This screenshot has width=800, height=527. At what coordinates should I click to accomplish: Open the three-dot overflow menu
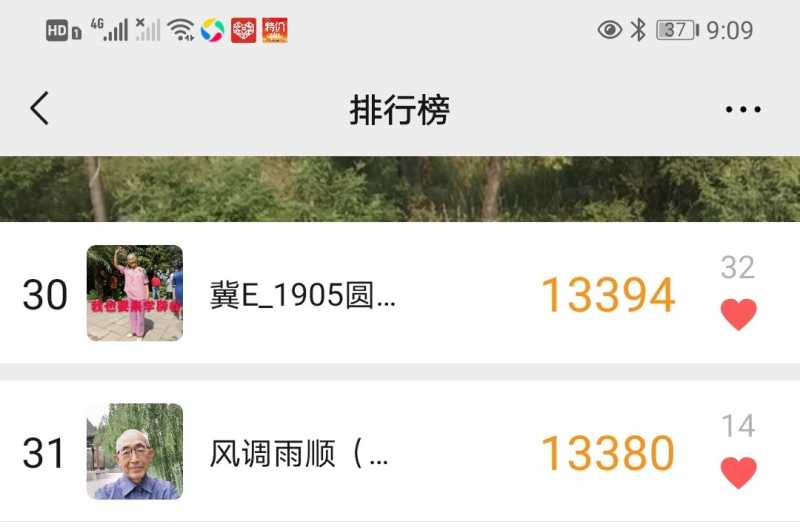742,110
